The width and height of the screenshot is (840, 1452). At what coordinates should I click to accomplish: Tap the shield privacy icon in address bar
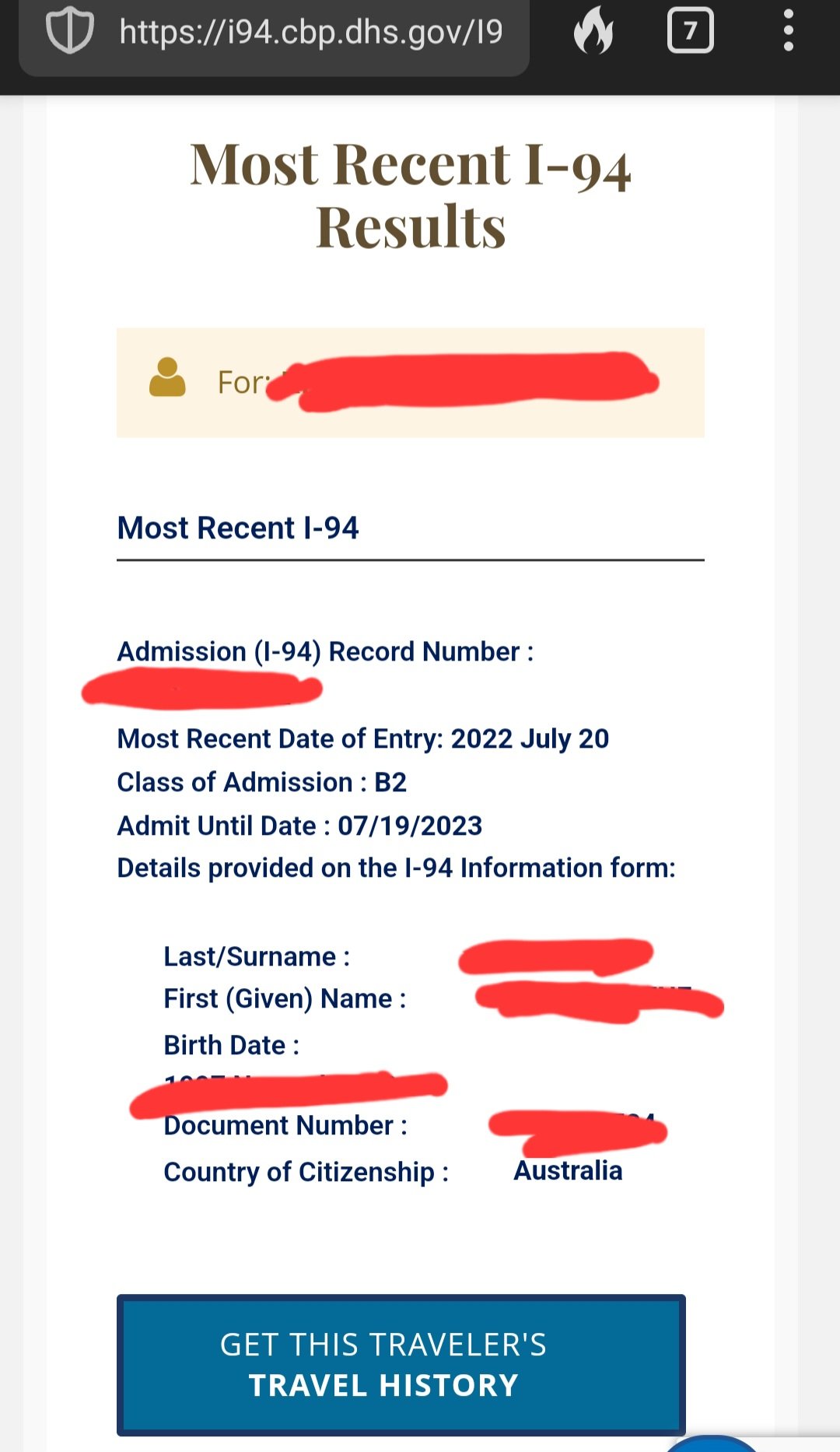(x=70, y=31)
